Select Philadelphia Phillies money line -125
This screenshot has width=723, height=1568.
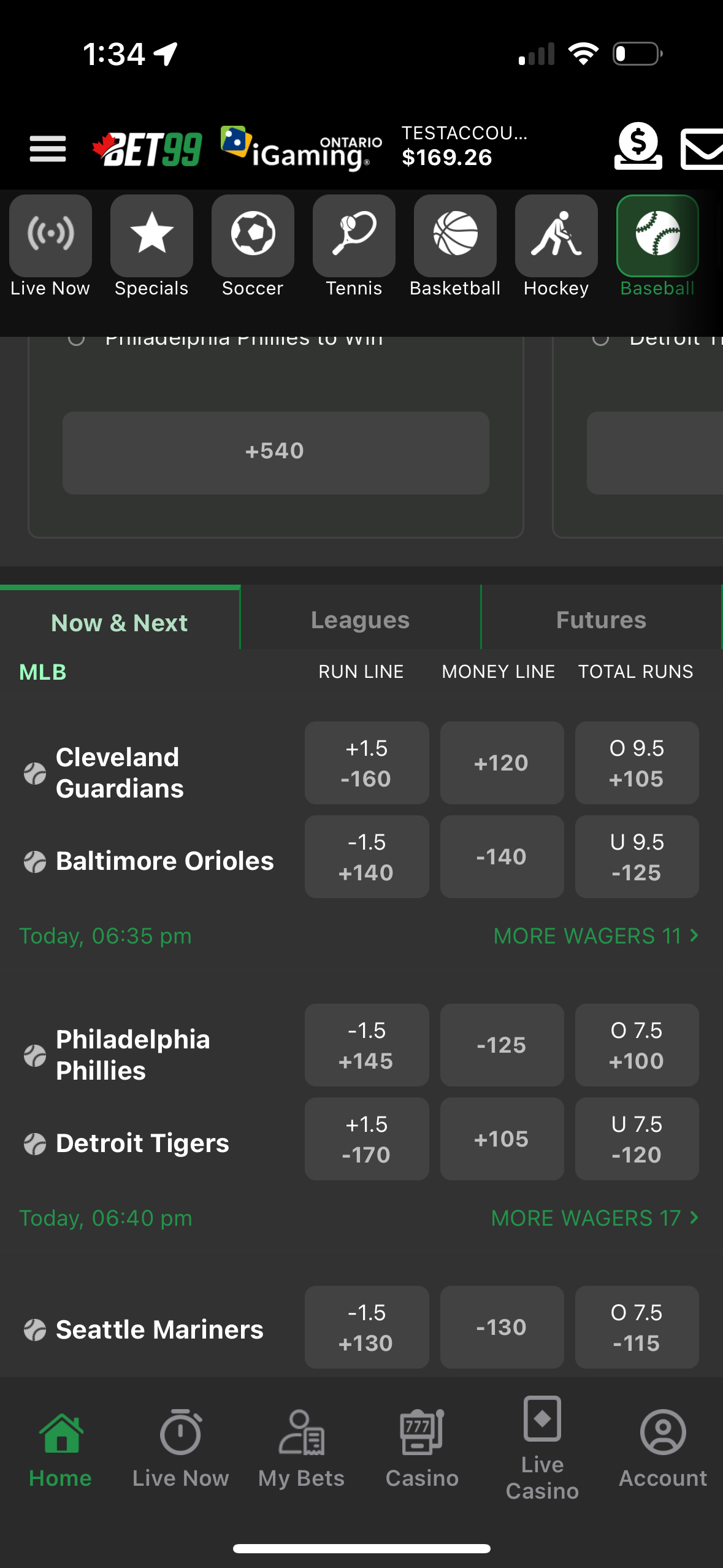[502, 1045]
